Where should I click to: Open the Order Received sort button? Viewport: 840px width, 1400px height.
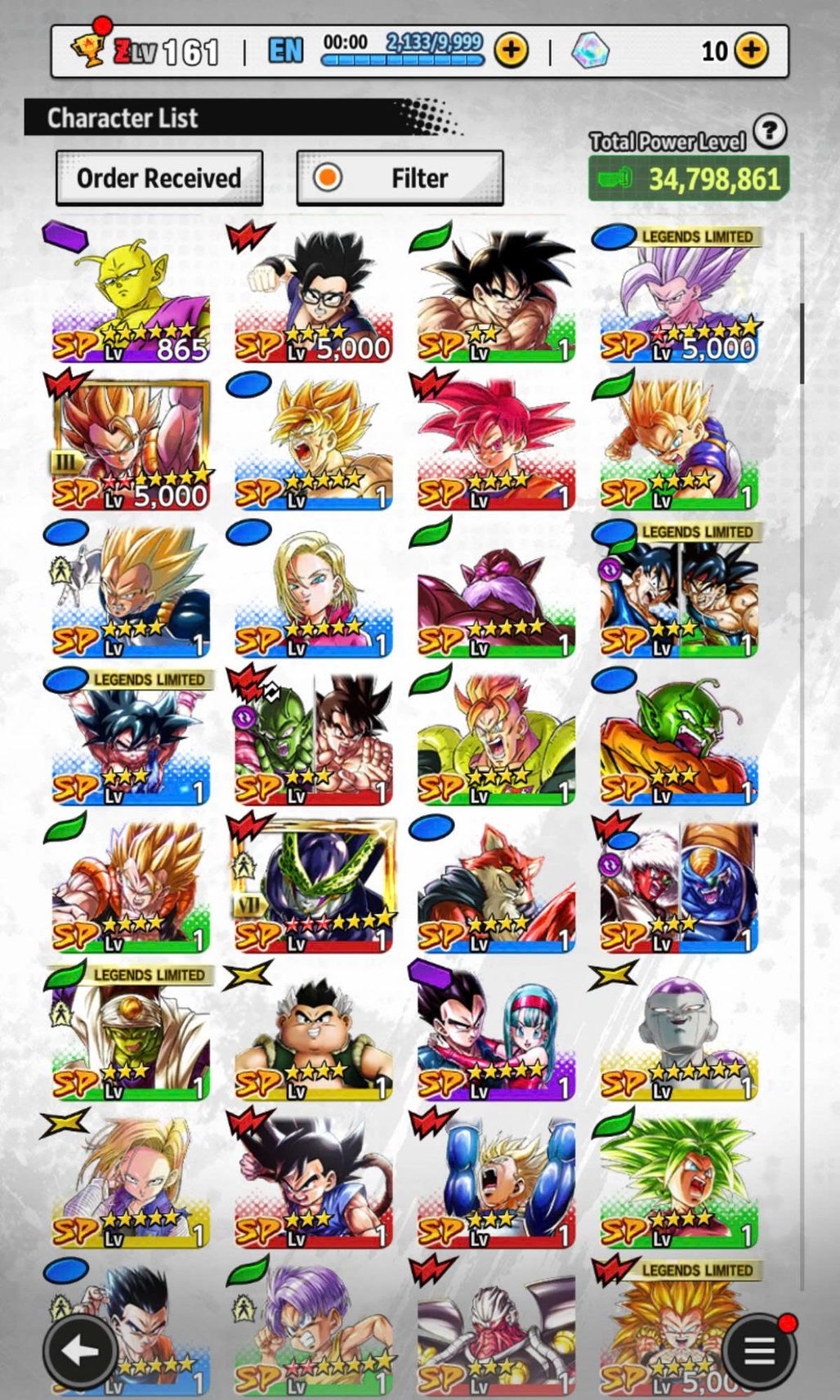point(159,178)
